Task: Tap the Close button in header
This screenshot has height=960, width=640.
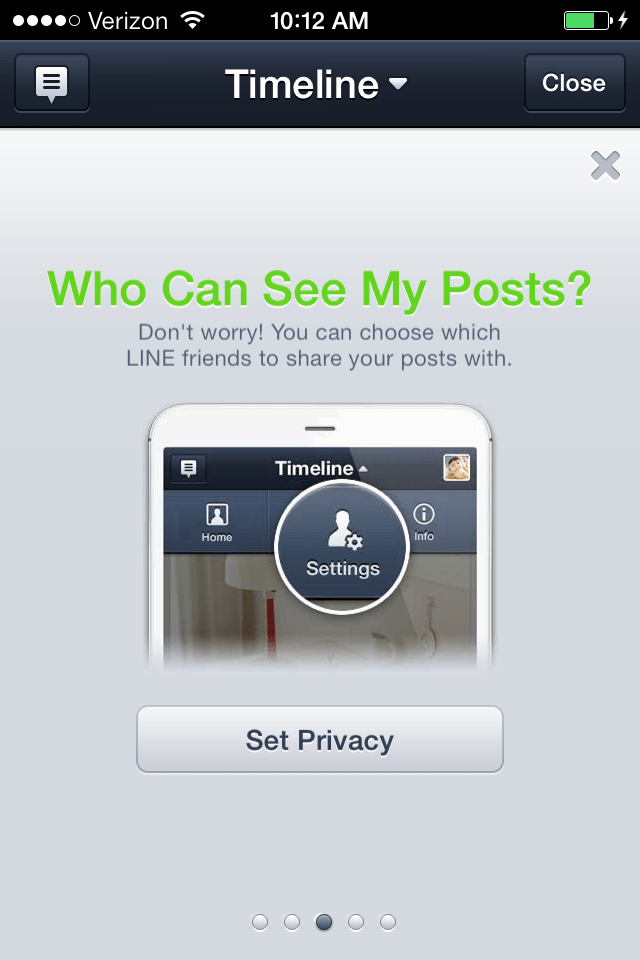Action: coord(574,83)
